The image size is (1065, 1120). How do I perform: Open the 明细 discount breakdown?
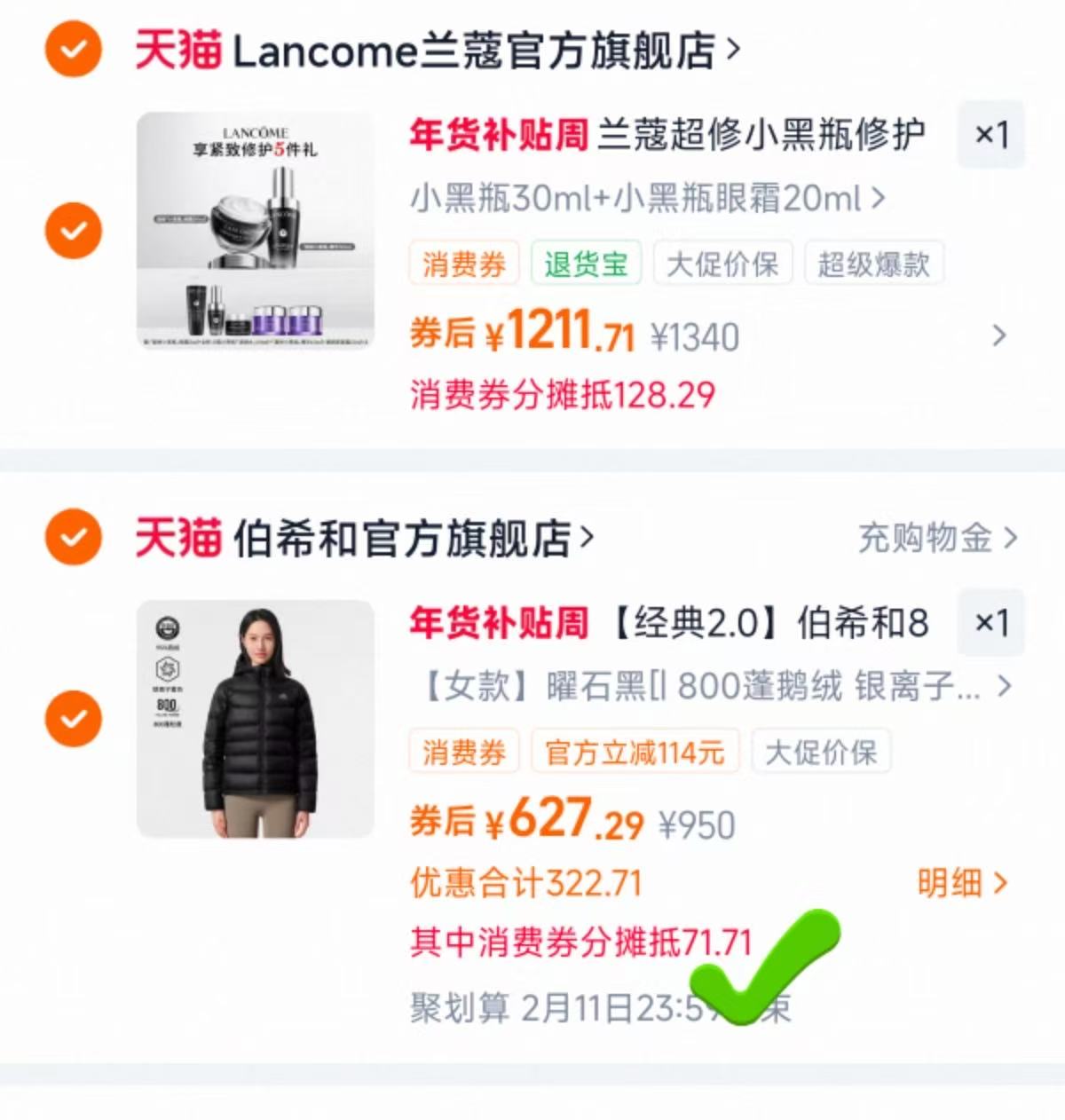click(961, 884)
